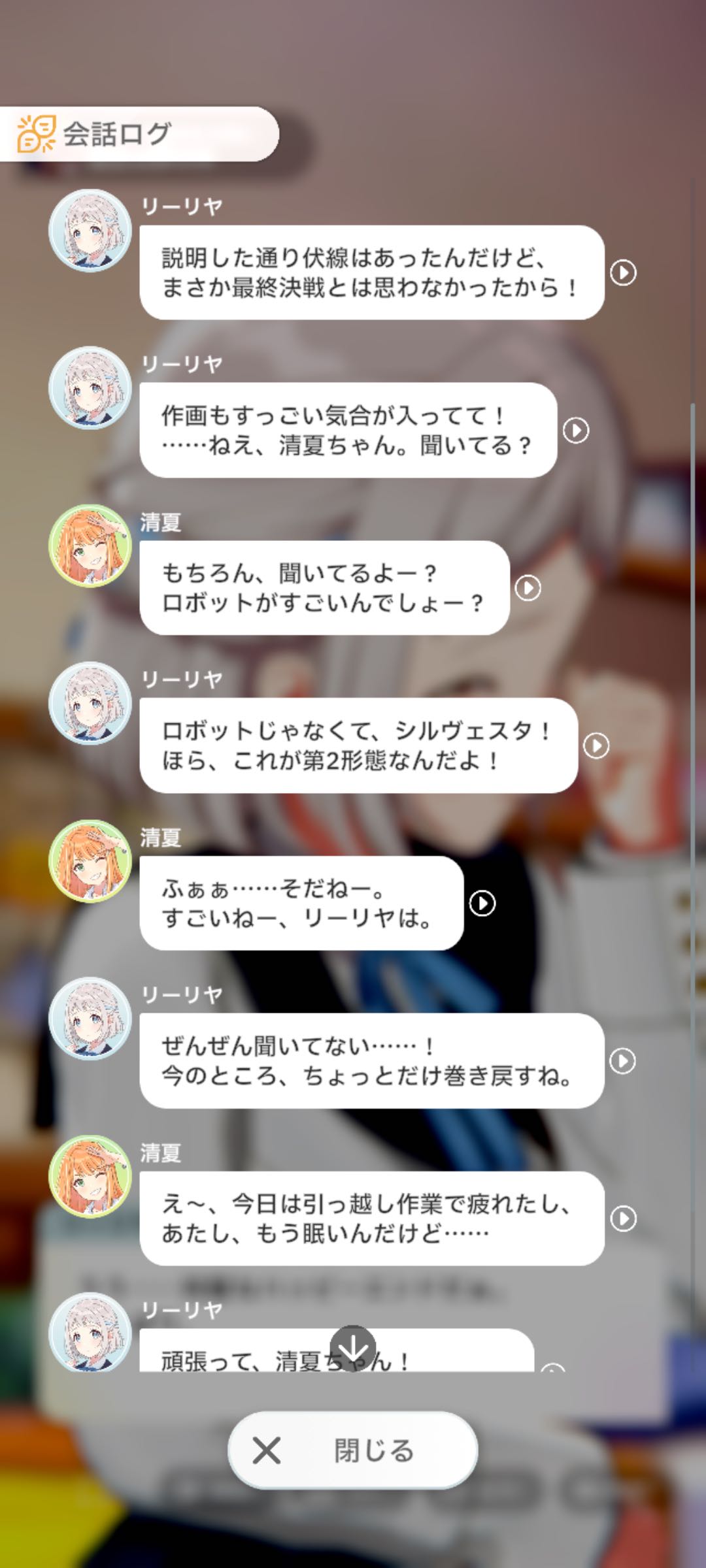Screen dimensions: 706x1568
Task: Play voice for line '作画もすっごい気合が入ってて'
Action: click(576, 430)
